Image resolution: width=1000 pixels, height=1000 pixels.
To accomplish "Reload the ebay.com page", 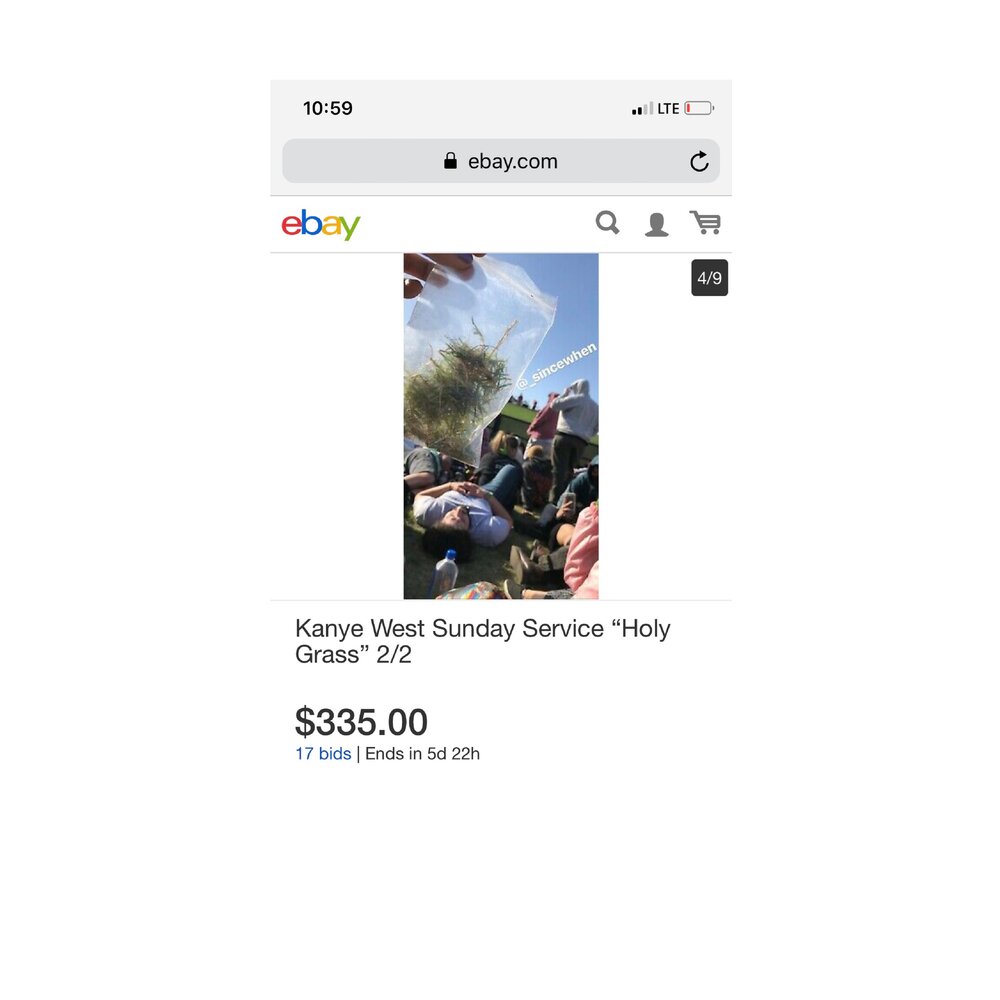I will (x=699, y=161).
